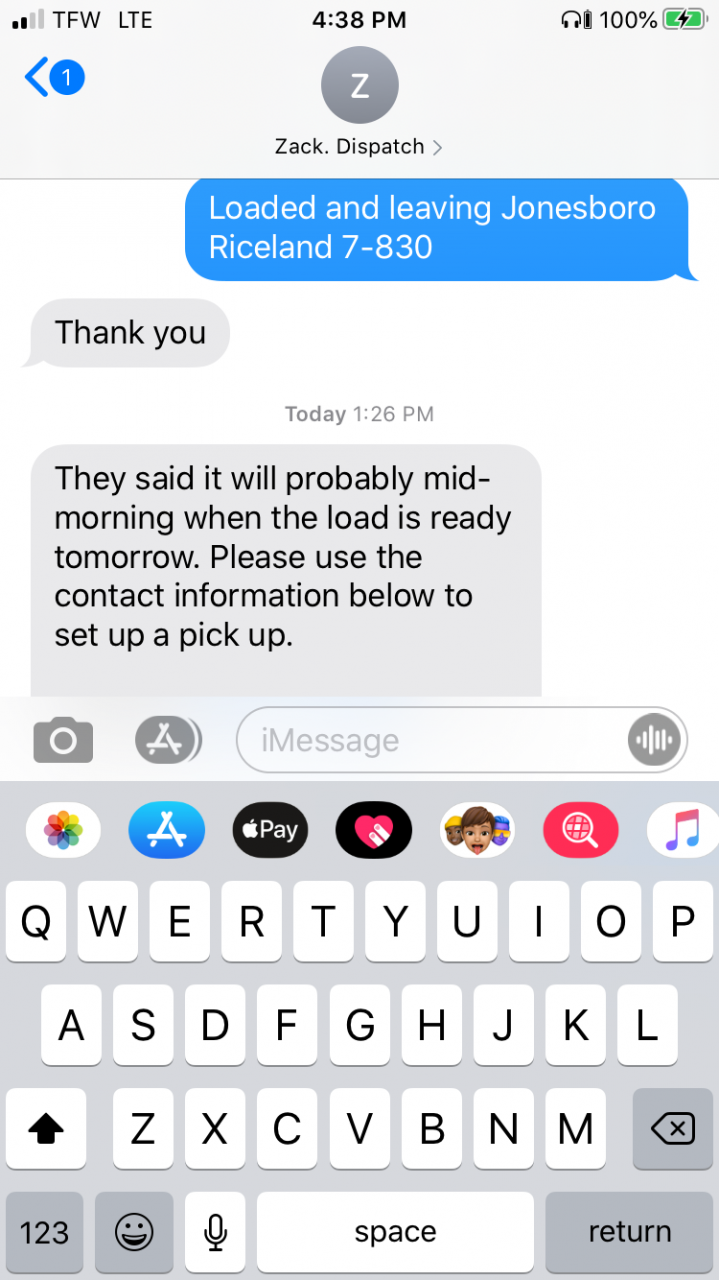The height and width of the screenshot is (1280, 719).
Task: Open the App Store for iMessage
Action: 167,830
